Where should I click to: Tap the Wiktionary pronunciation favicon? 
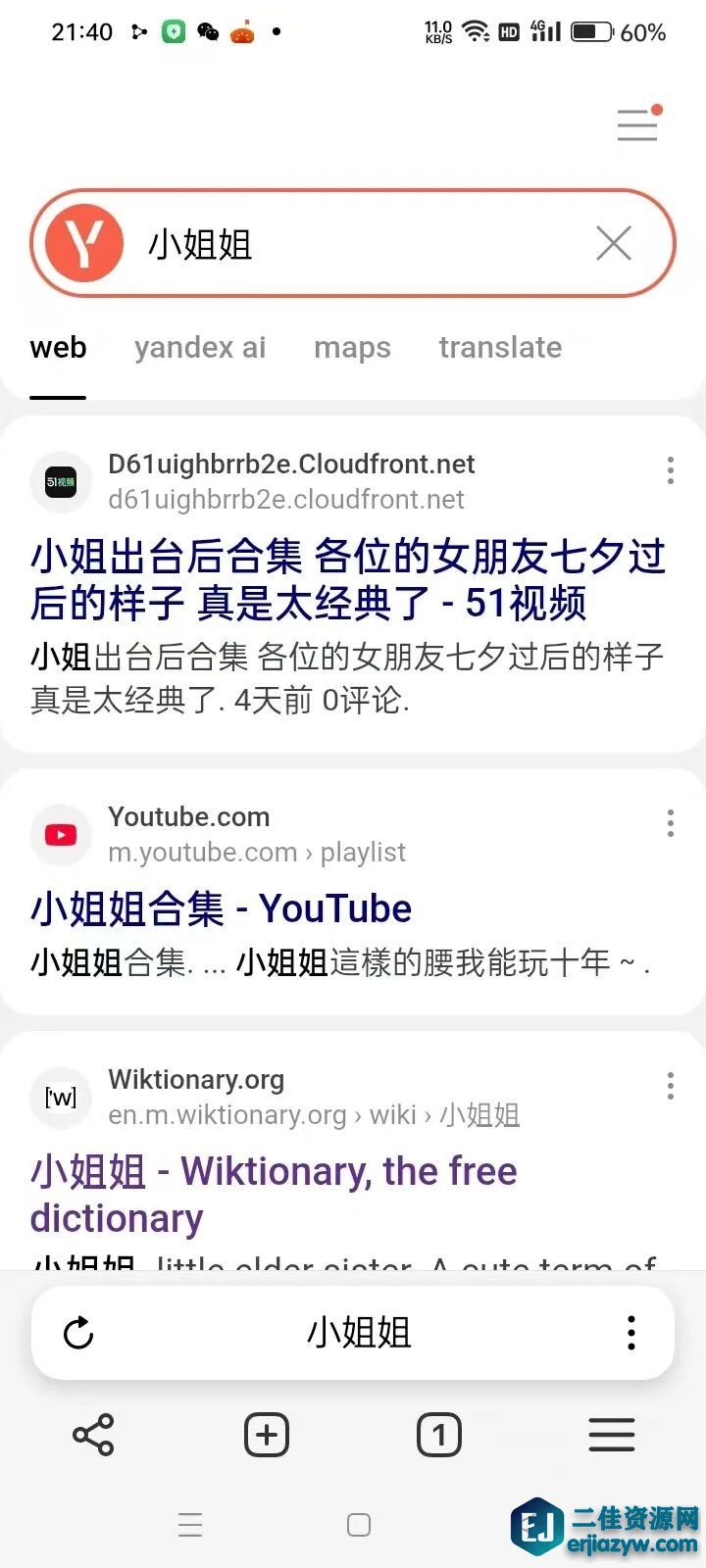tap(60, 1098)
